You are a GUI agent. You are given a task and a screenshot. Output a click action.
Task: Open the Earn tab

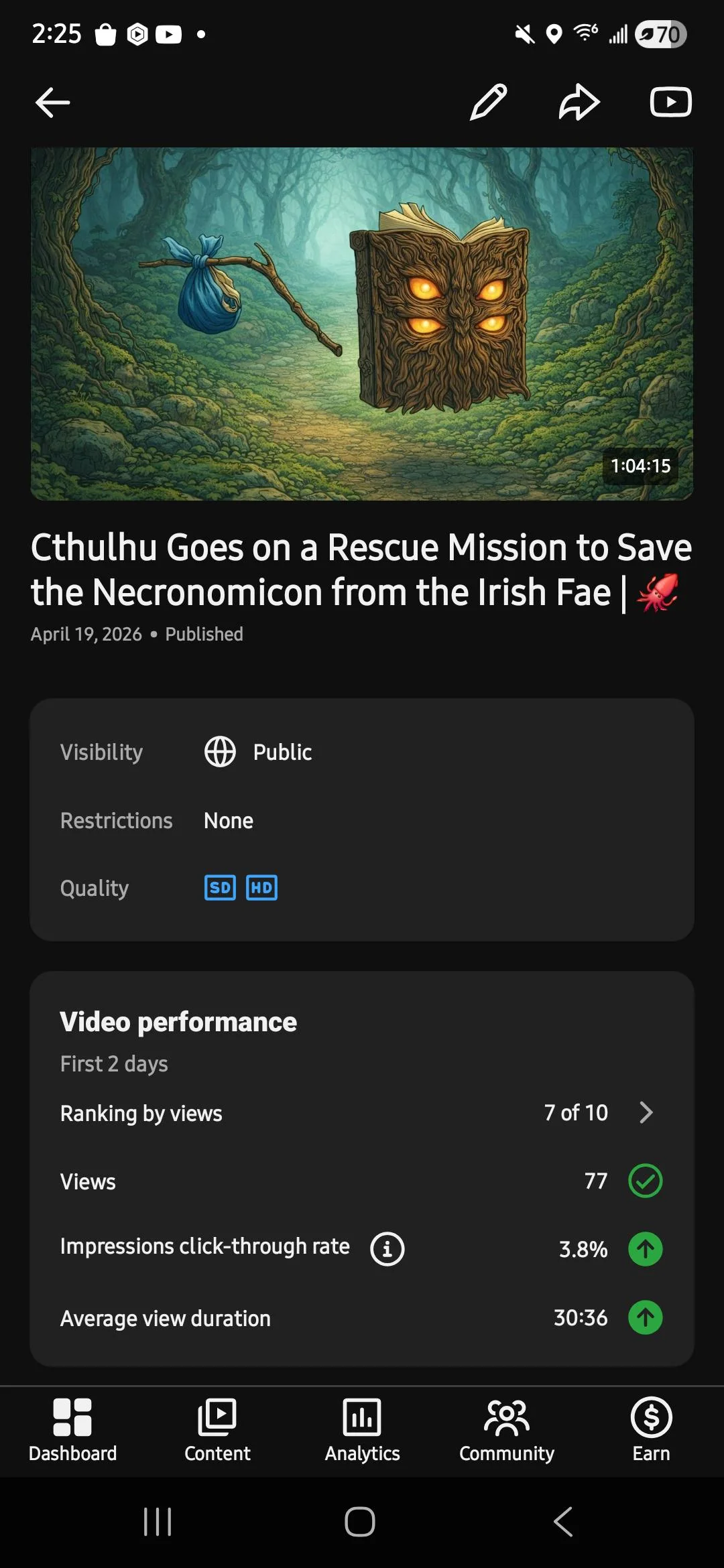pyautogui.click(x=651, y=1431)
